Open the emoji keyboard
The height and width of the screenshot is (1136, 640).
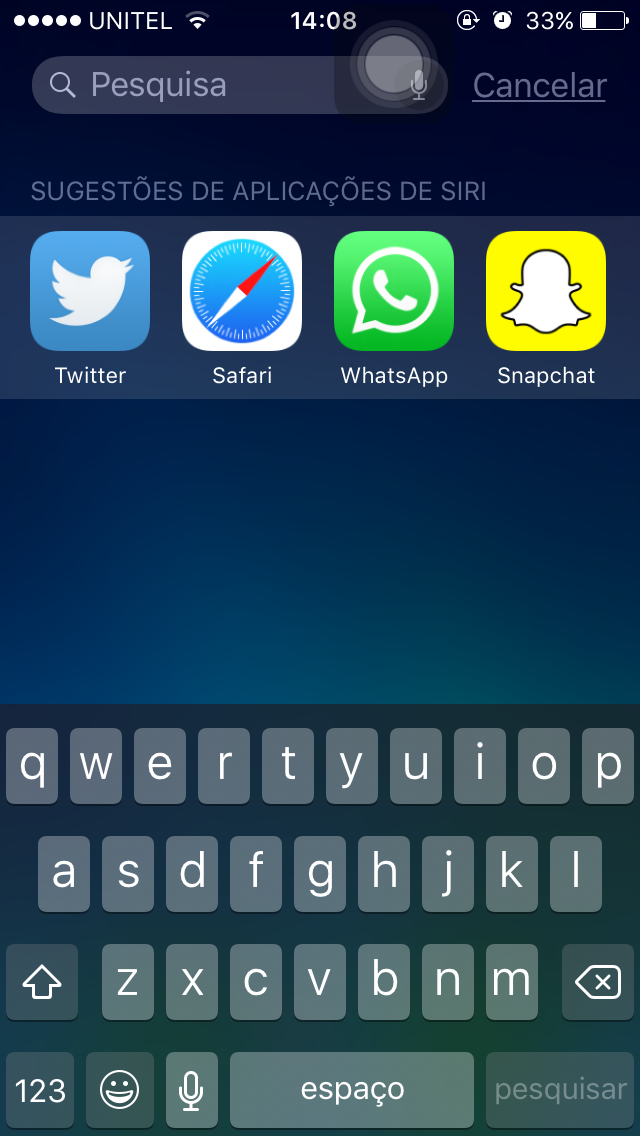pos(120,1090)
